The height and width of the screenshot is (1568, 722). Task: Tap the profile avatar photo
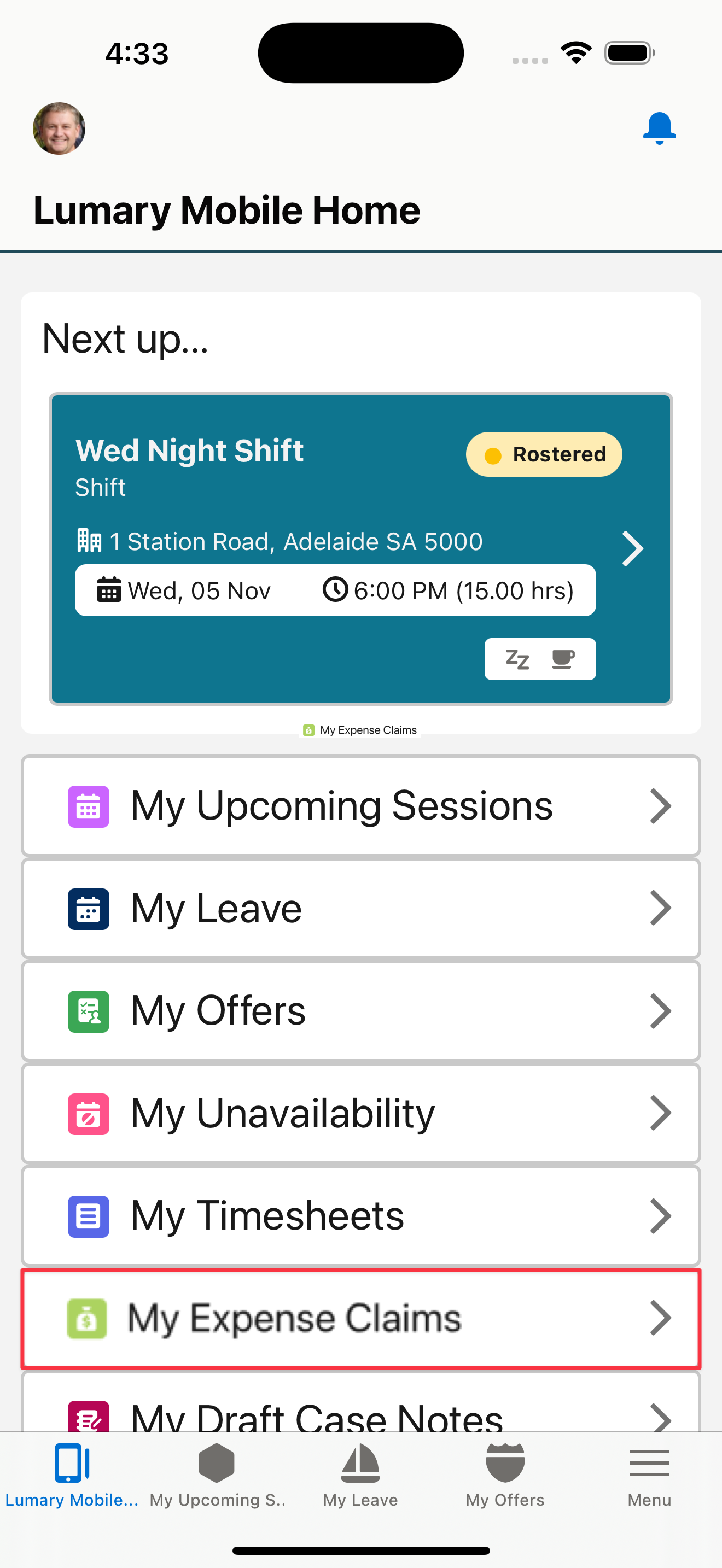click(59, 128)
